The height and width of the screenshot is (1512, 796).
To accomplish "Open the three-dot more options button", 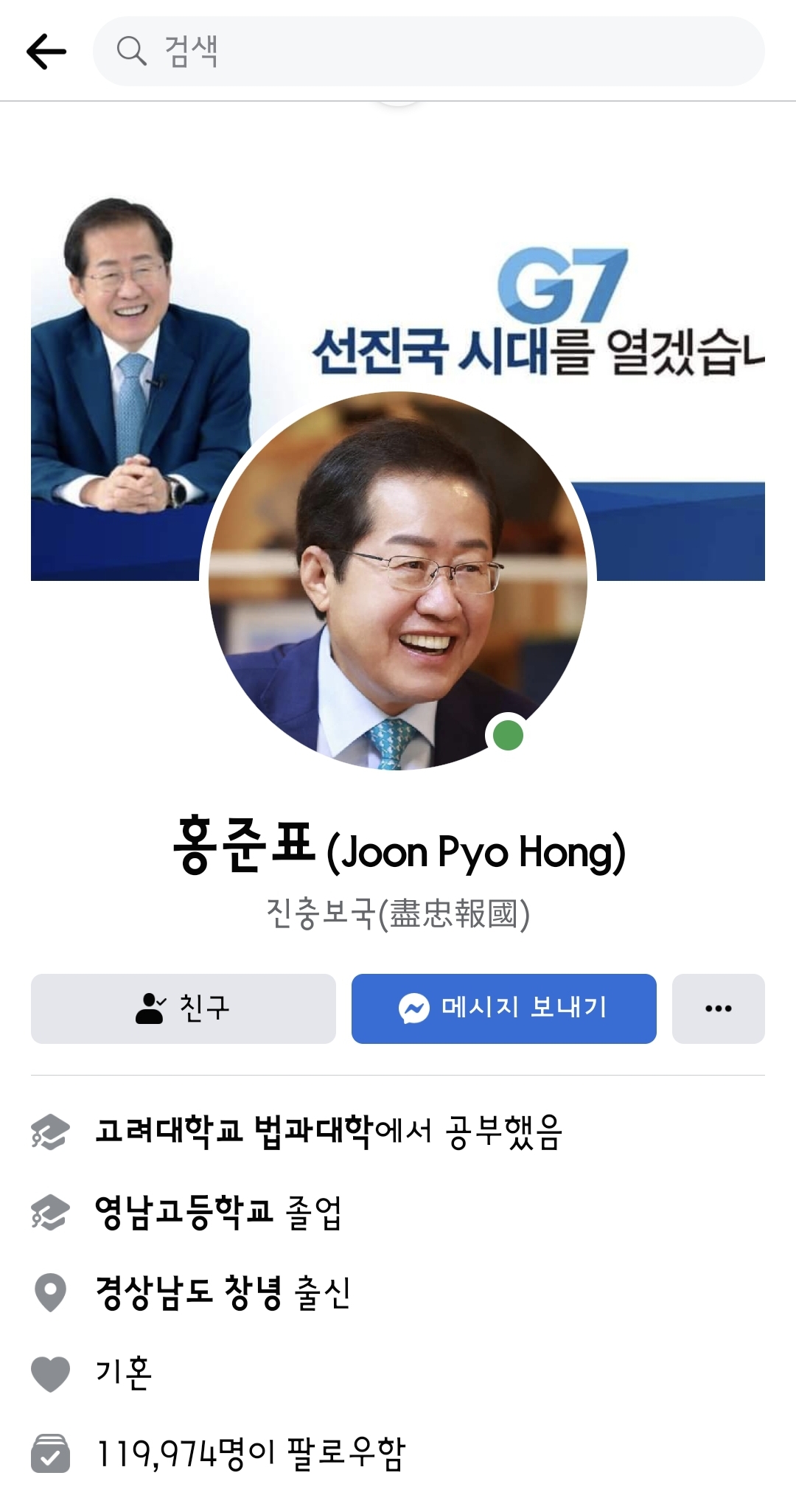I will [718, 1008].
